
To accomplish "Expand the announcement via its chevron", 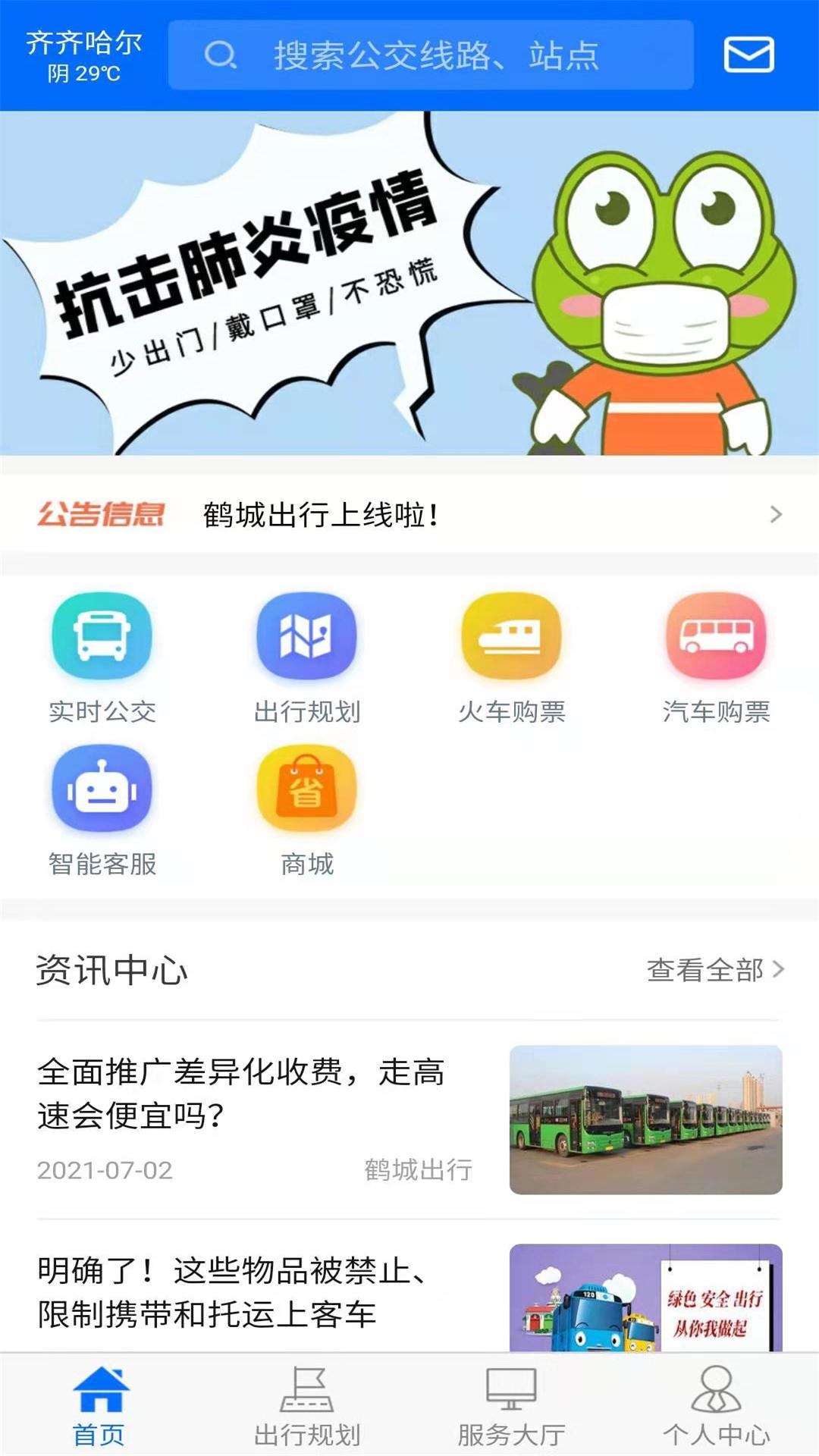I will click(x=775, y=514).
